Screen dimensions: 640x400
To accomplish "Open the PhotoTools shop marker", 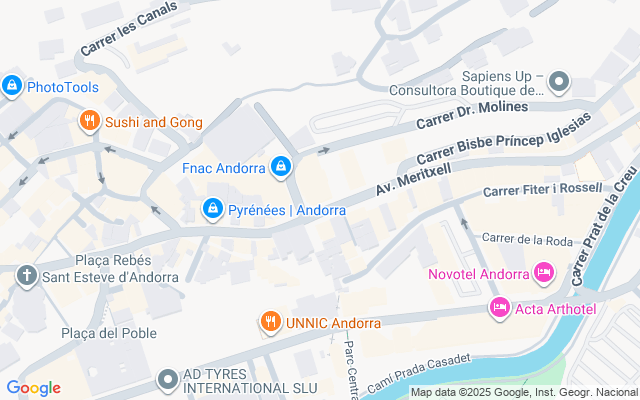I will [x=12, y=87].
